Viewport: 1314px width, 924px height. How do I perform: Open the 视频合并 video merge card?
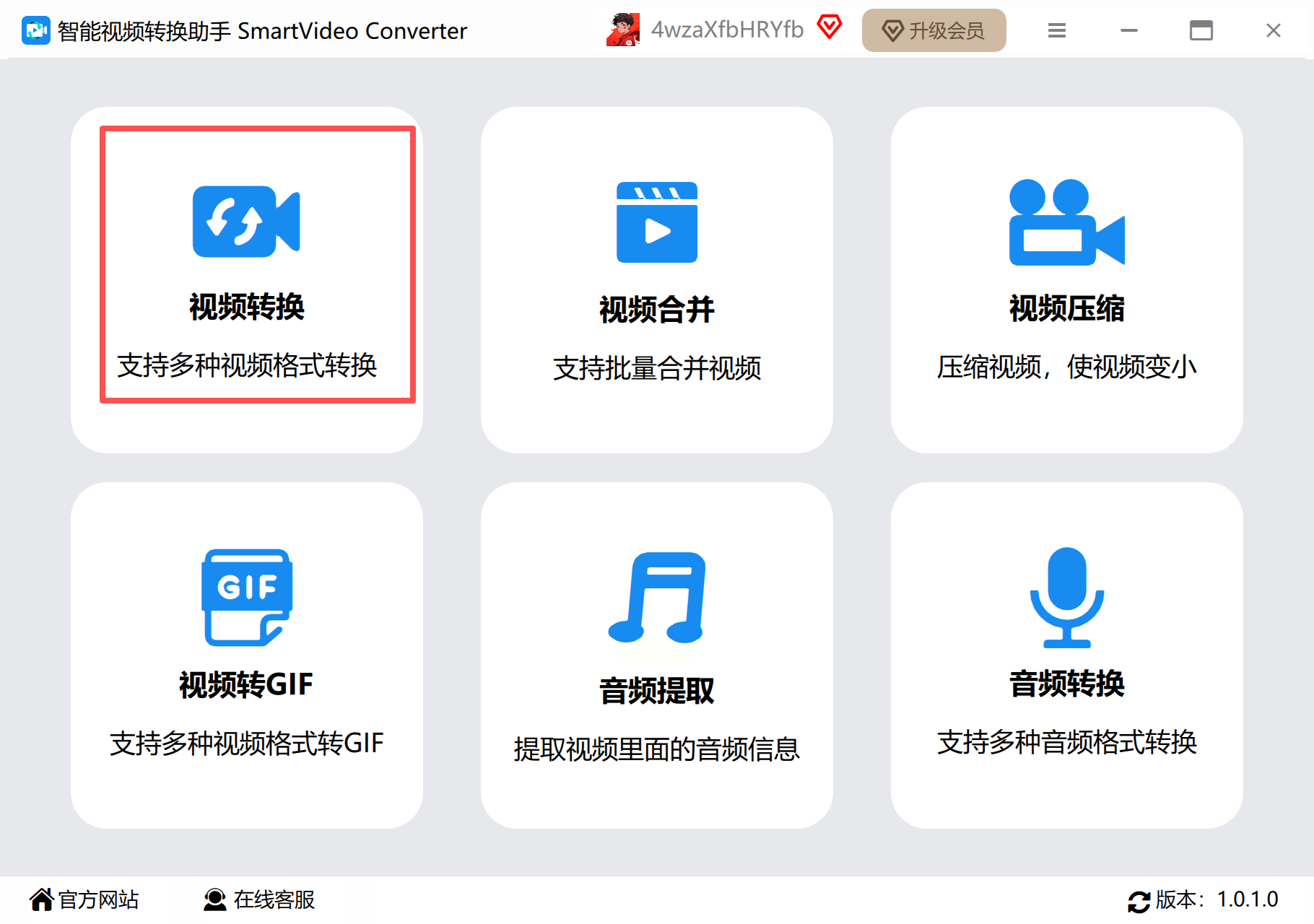coord(656,280)
